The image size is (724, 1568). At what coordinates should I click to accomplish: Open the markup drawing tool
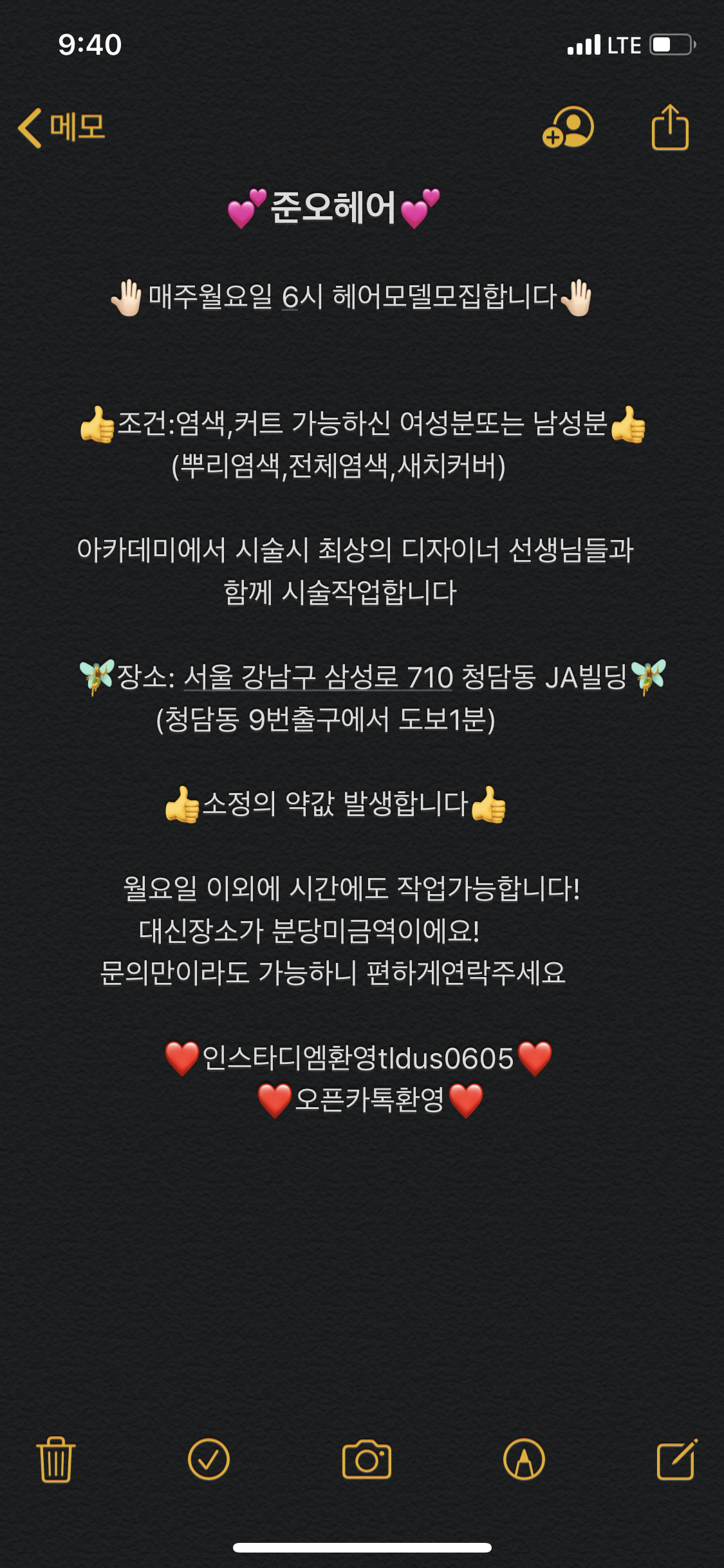524,1459
